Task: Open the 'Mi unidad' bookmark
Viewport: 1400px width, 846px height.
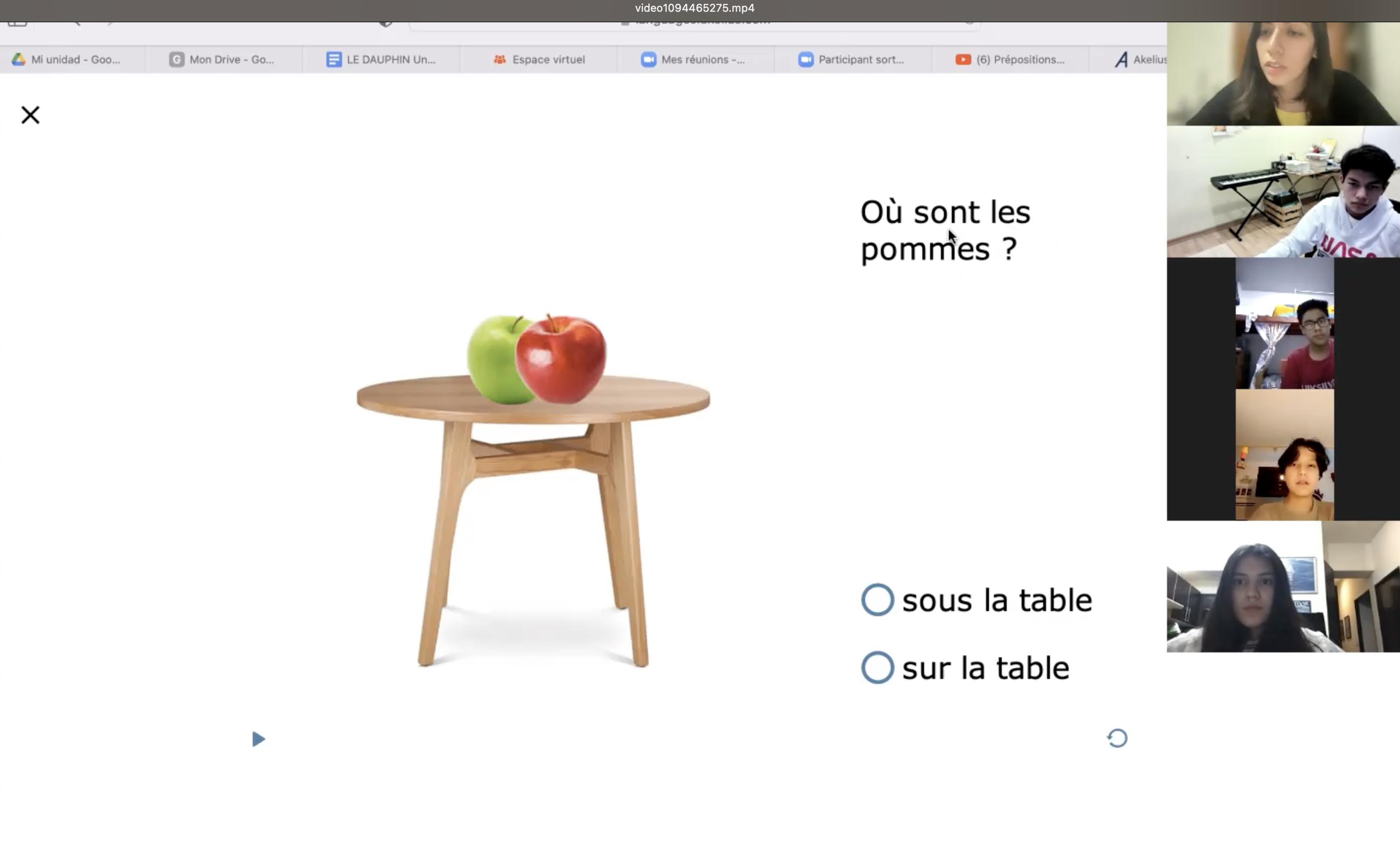Action: (67, 59)
